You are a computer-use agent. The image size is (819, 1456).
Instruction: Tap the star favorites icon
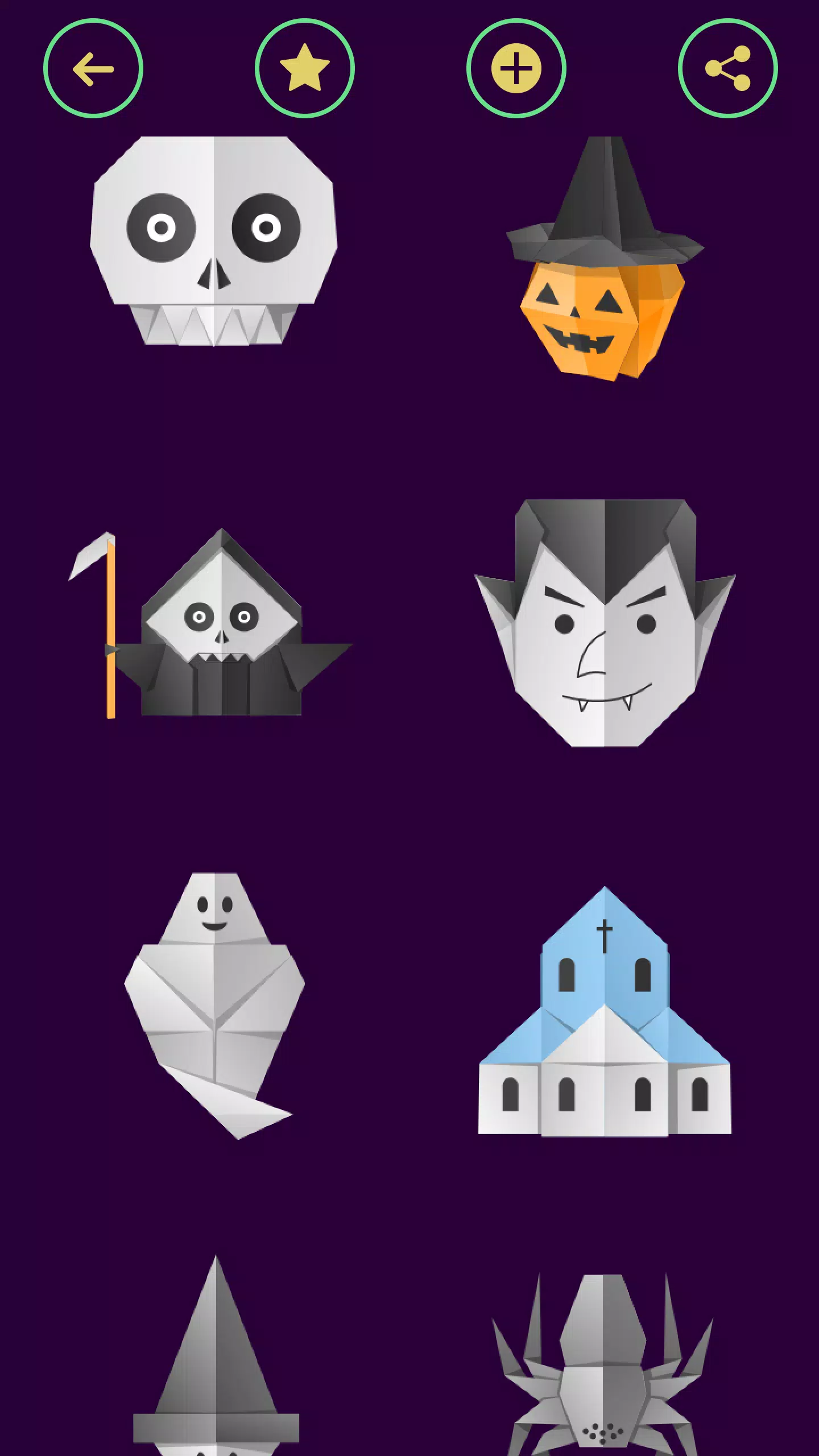click(305, 69)
